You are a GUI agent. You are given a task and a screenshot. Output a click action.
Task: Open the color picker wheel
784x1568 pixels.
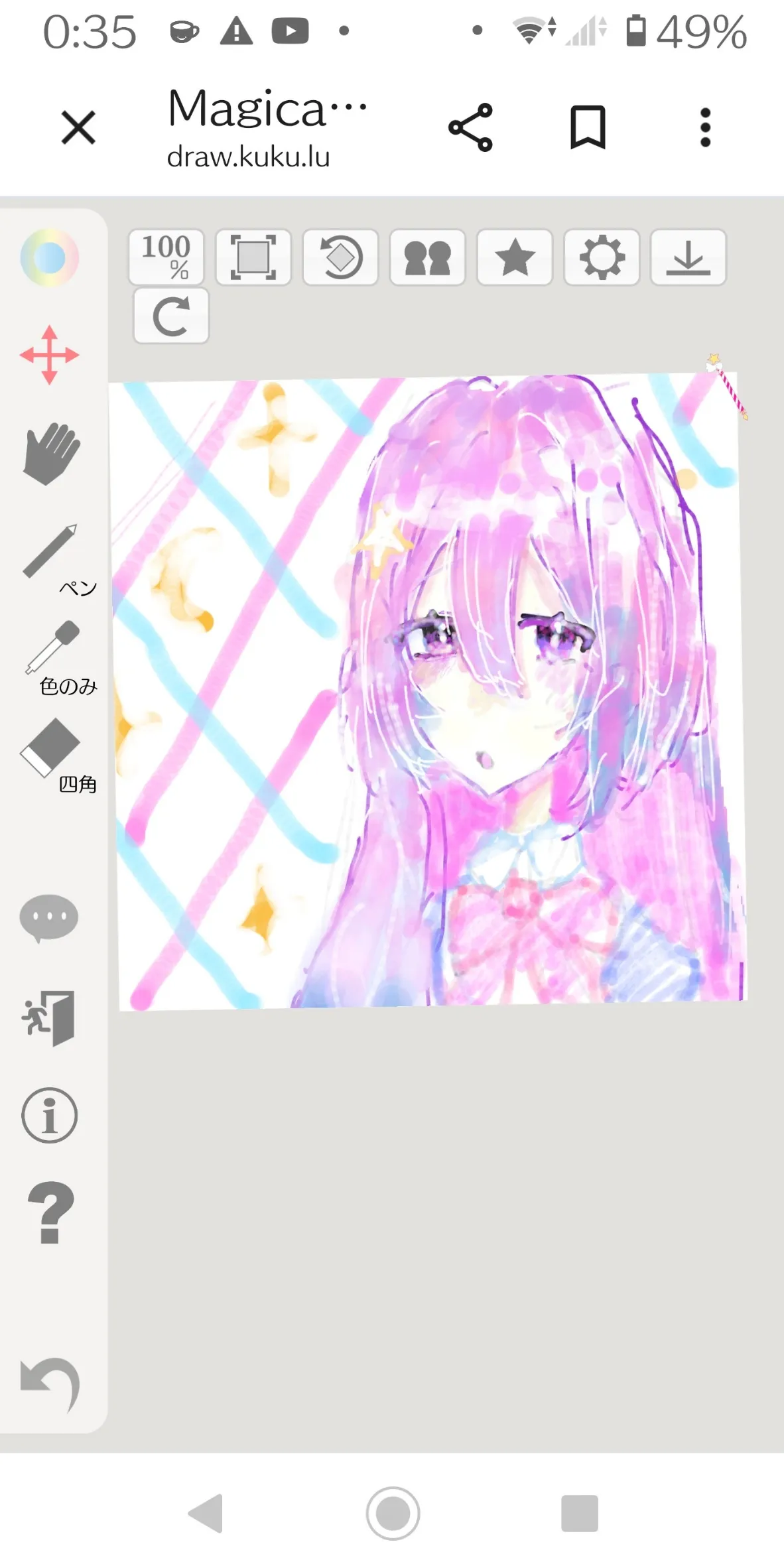[49, 258]
